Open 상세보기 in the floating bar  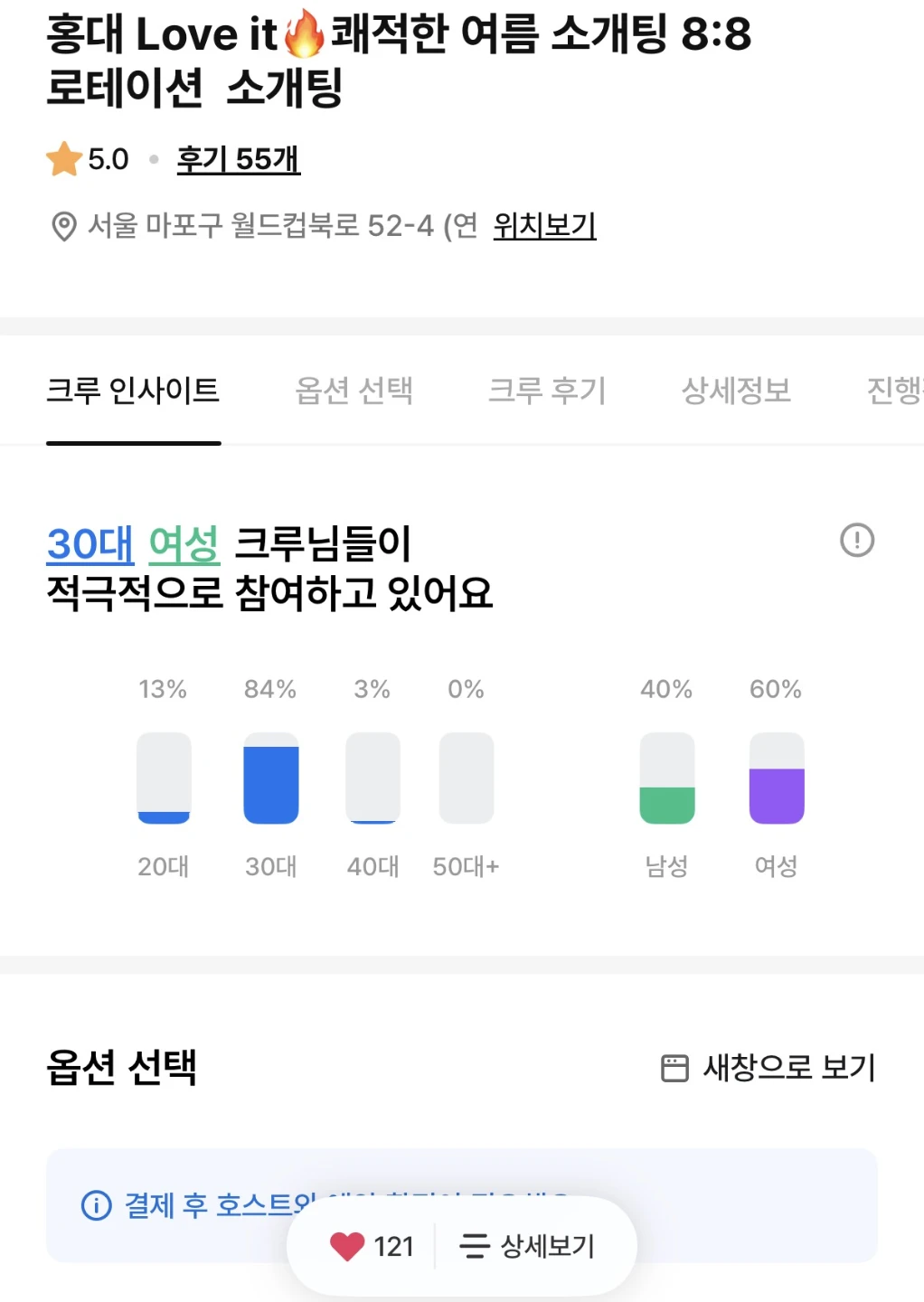pyautogui.click(x=527, y=1247)
